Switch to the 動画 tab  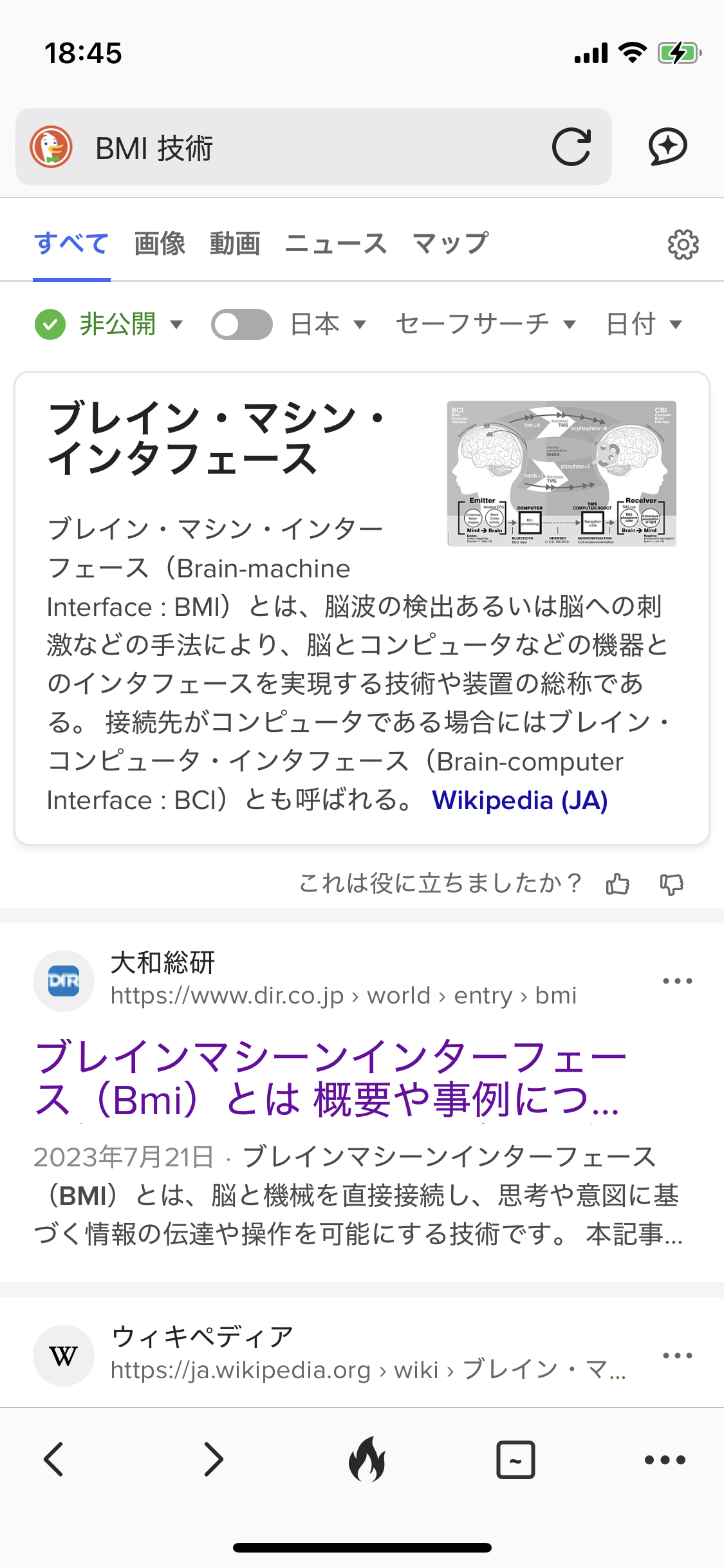(235, 244)
